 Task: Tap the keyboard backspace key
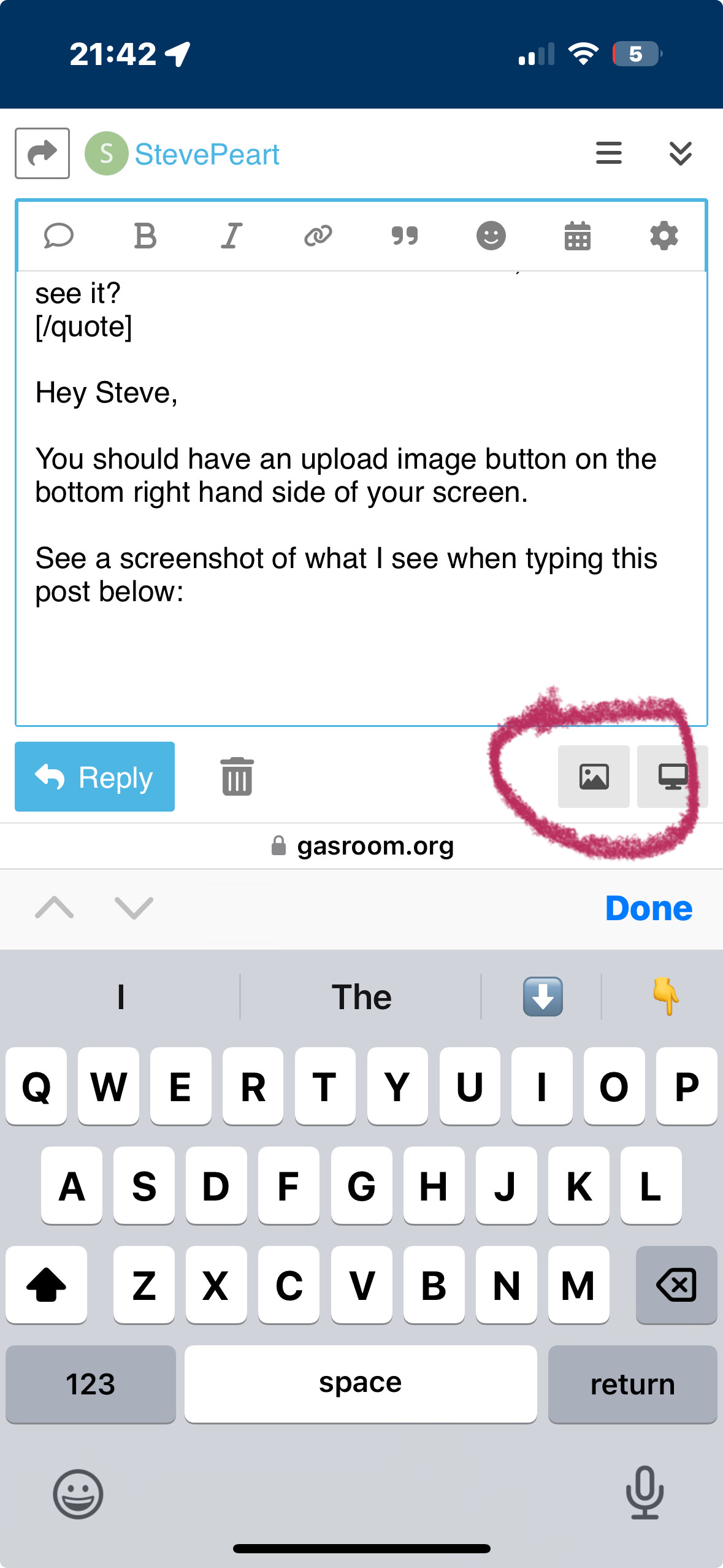(676, 1285)
